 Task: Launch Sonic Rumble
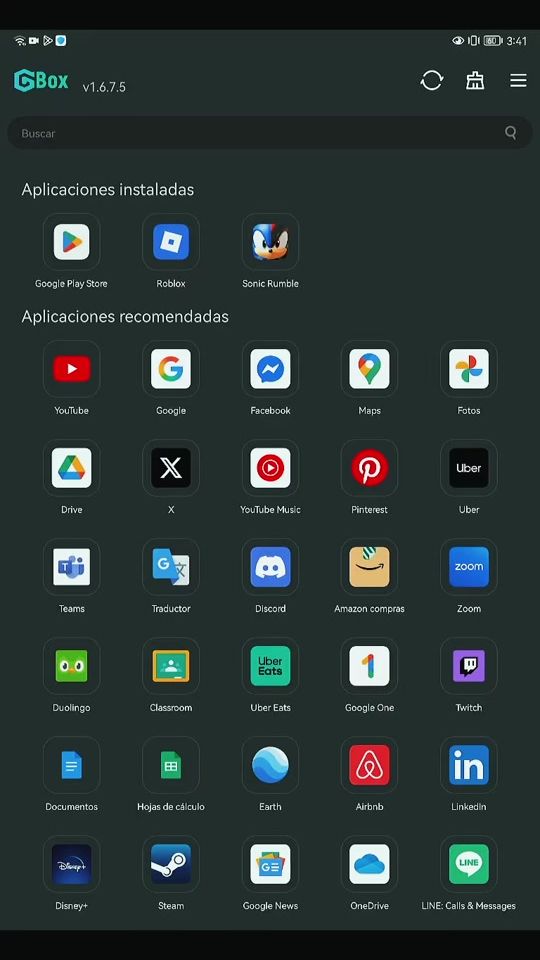(x=270, y=242)
